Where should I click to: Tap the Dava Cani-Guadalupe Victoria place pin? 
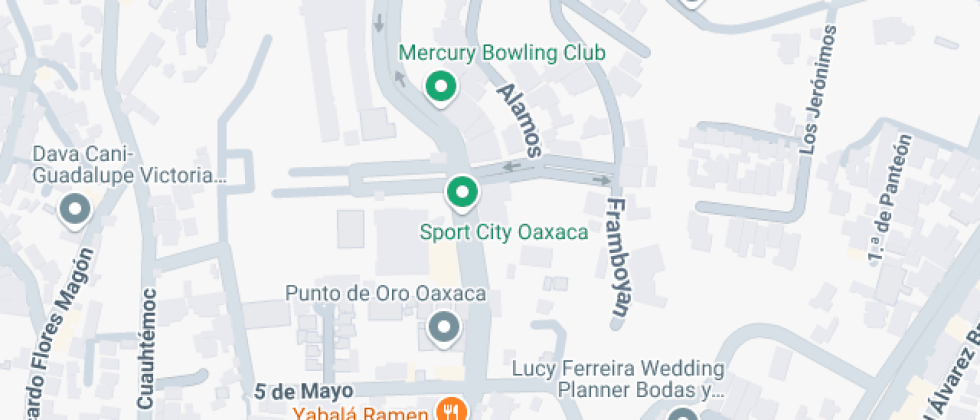click(75, 211)
